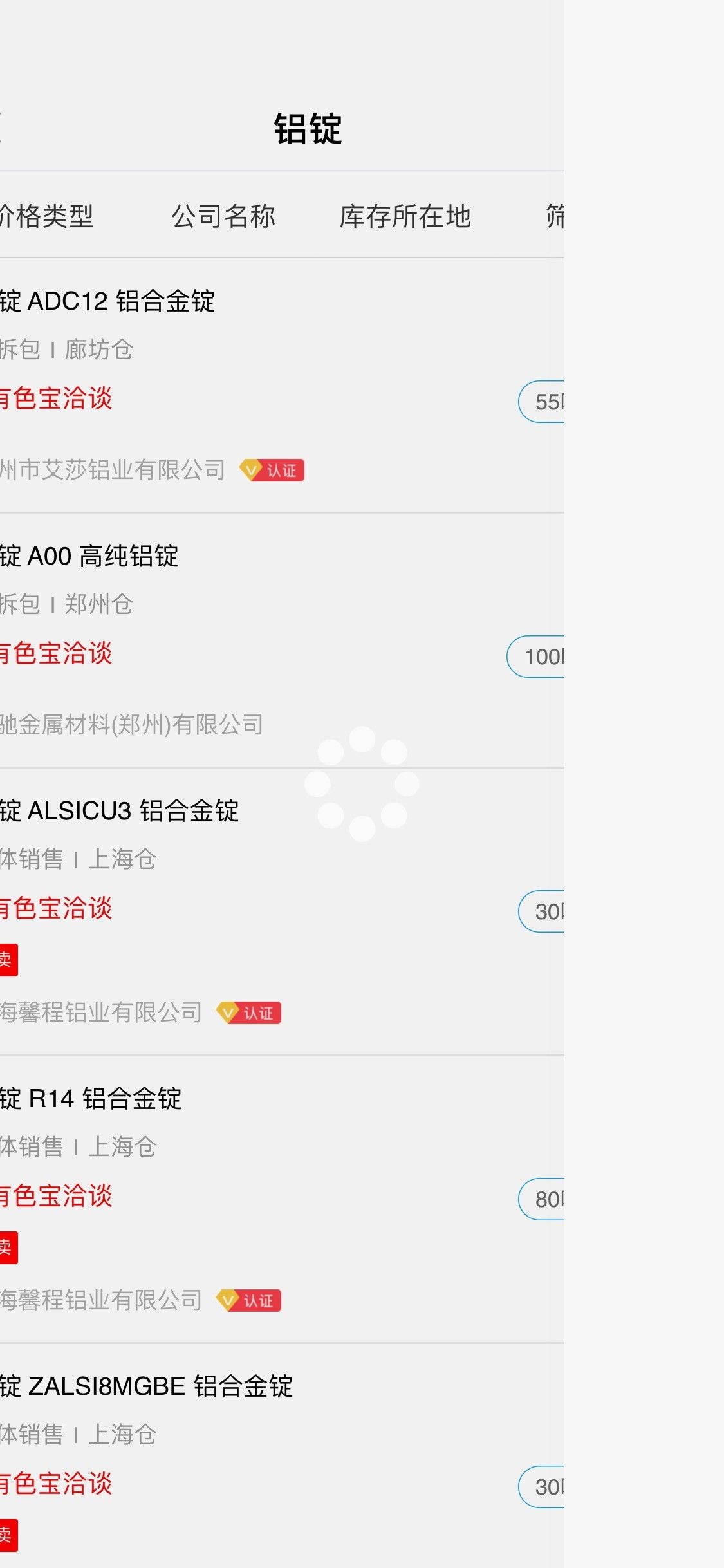Open the 价格类型 filter dropdown
Viewport: 724px width, 1568px height.
[46, 216]
